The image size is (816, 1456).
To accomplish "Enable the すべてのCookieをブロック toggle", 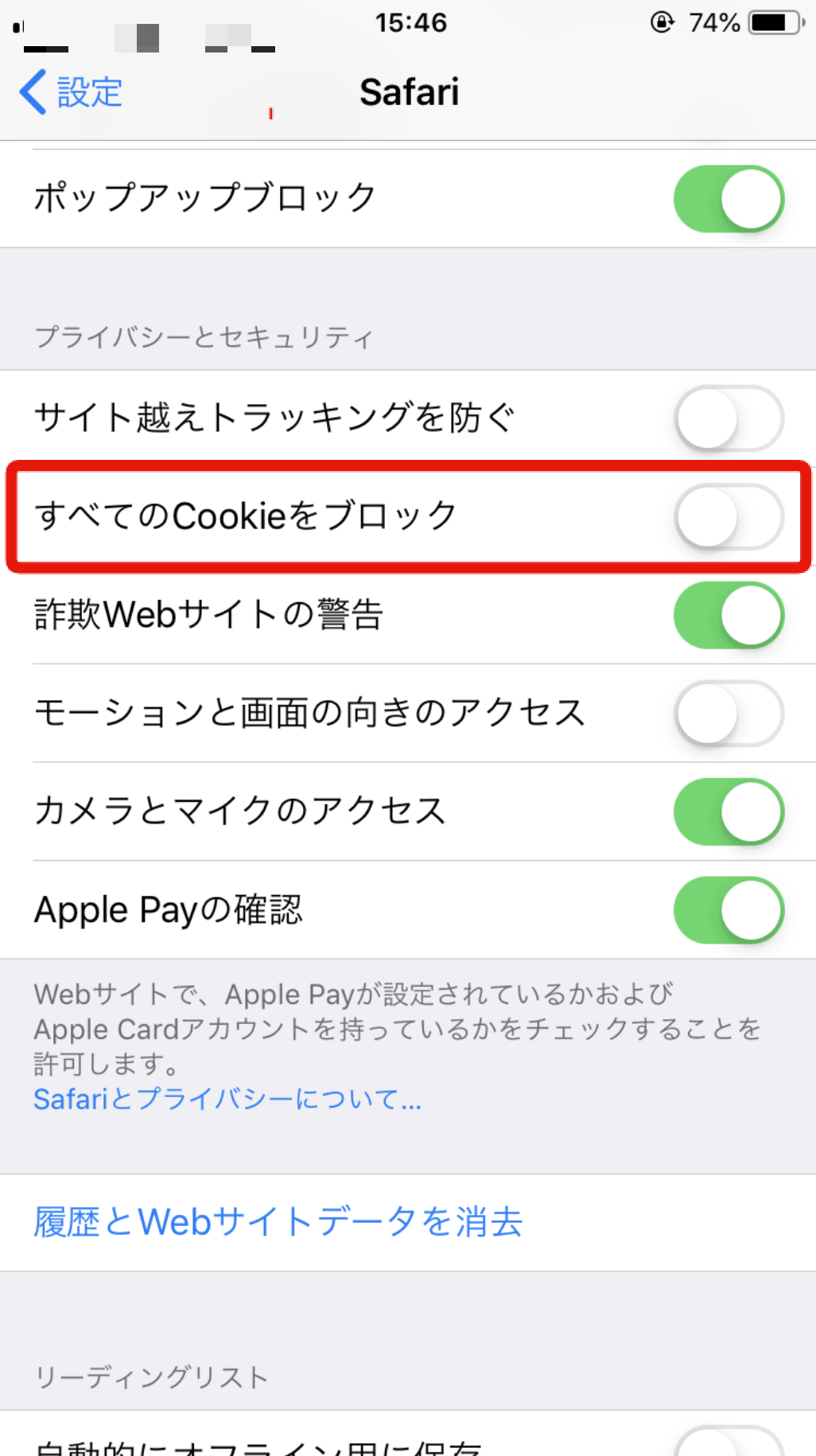I will click(728, 516).
